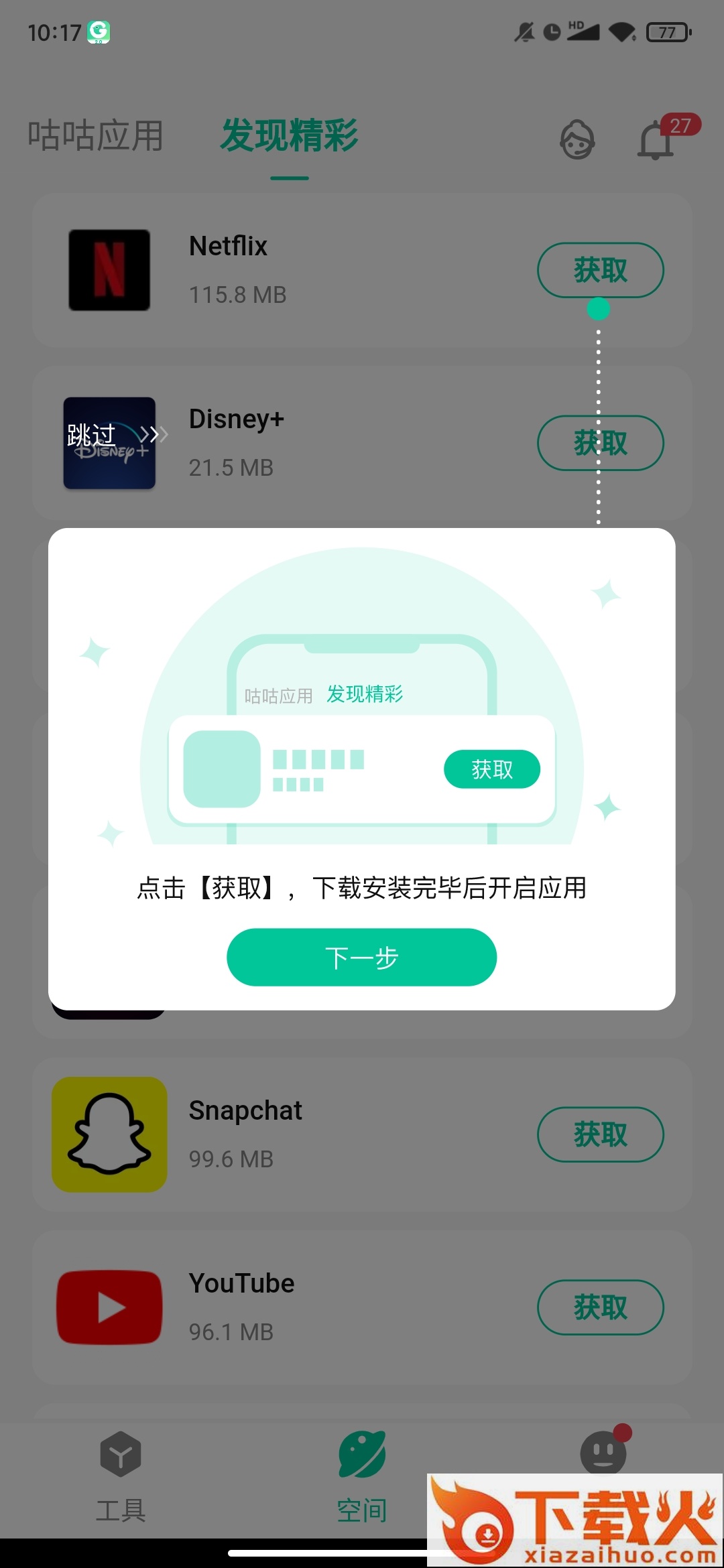Get the Disney+ app
The image size is (724, 1568).
click(600, 443)
